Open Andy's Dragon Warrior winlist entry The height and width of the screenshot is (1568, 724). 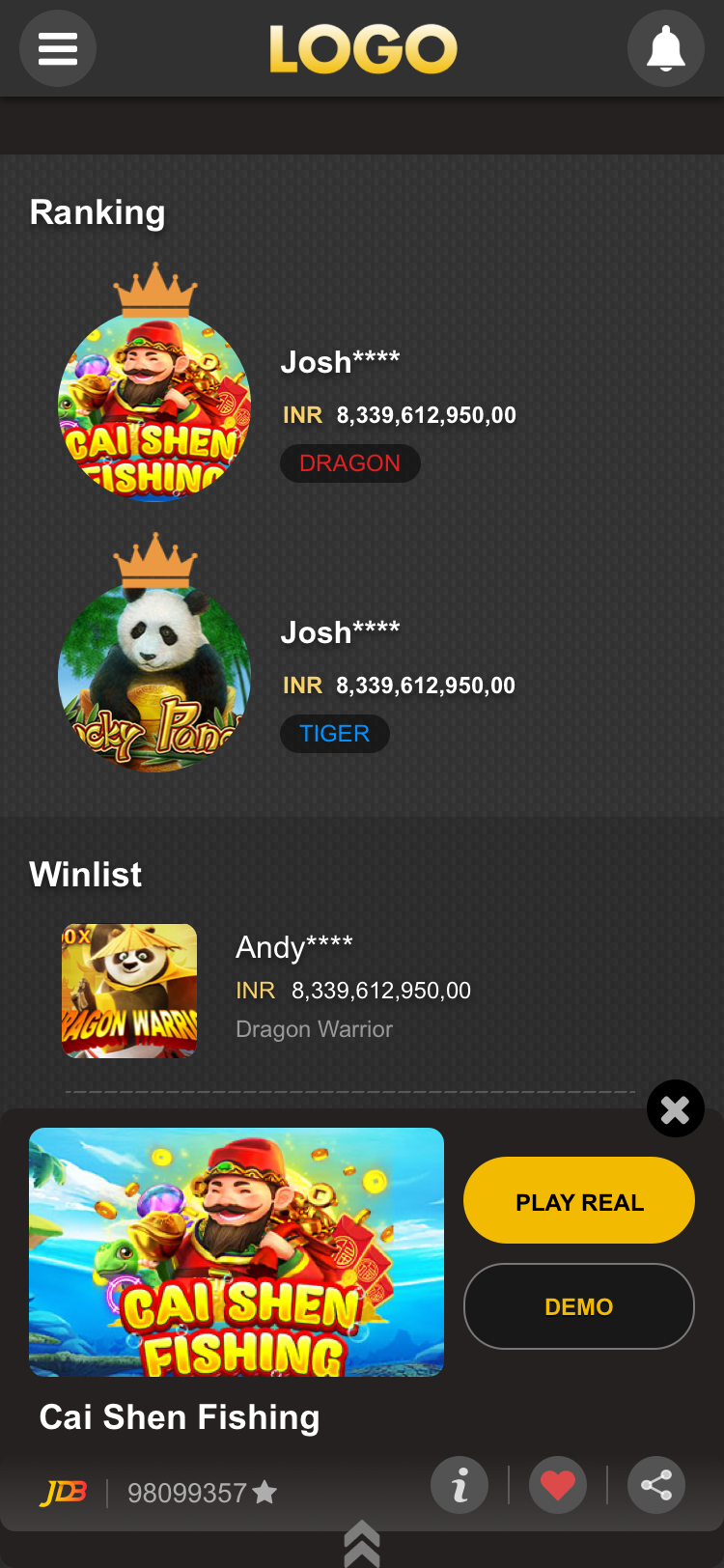[129, 991]
